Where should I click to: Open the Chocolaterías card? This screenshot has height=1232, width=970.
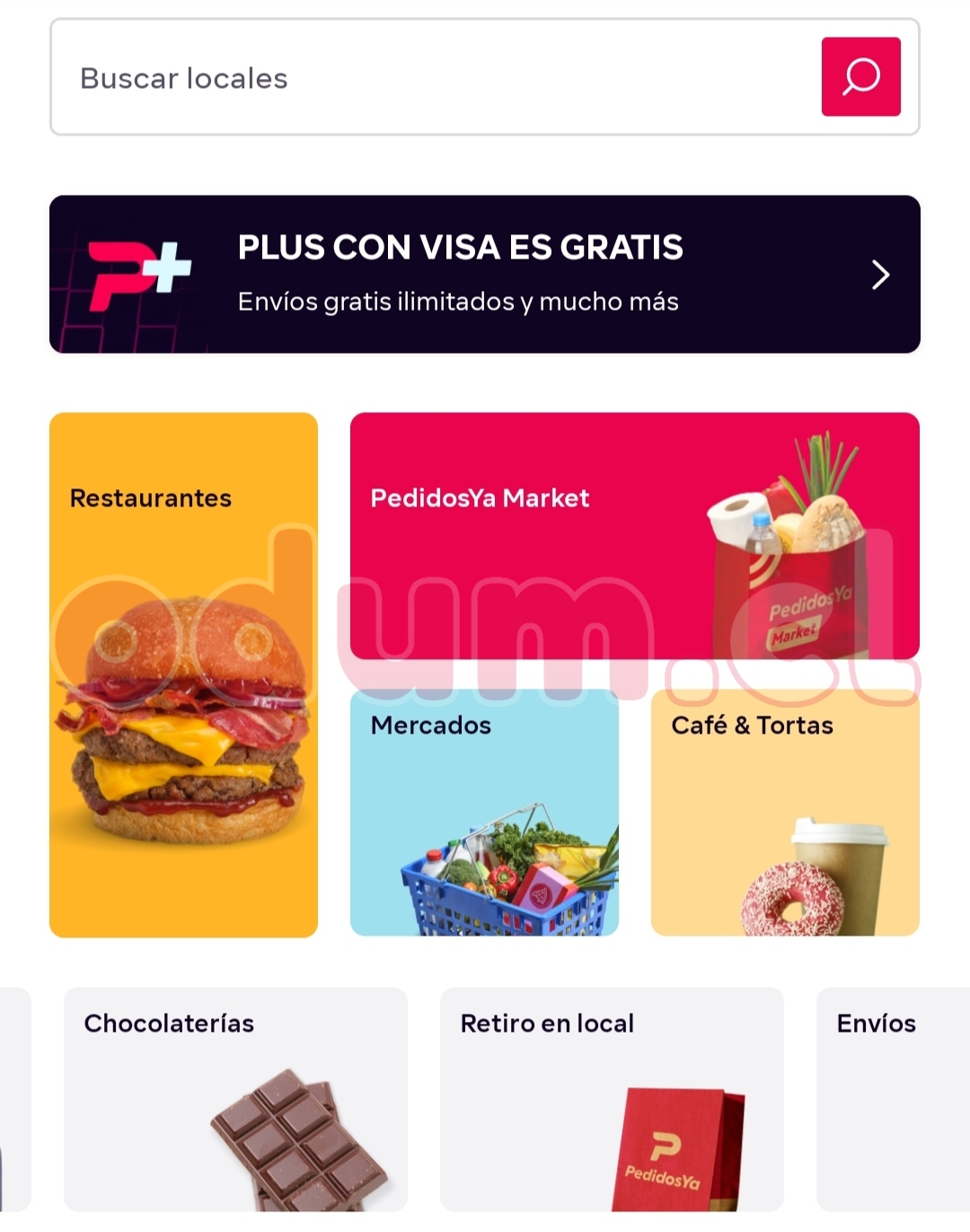pos(235,1100)
